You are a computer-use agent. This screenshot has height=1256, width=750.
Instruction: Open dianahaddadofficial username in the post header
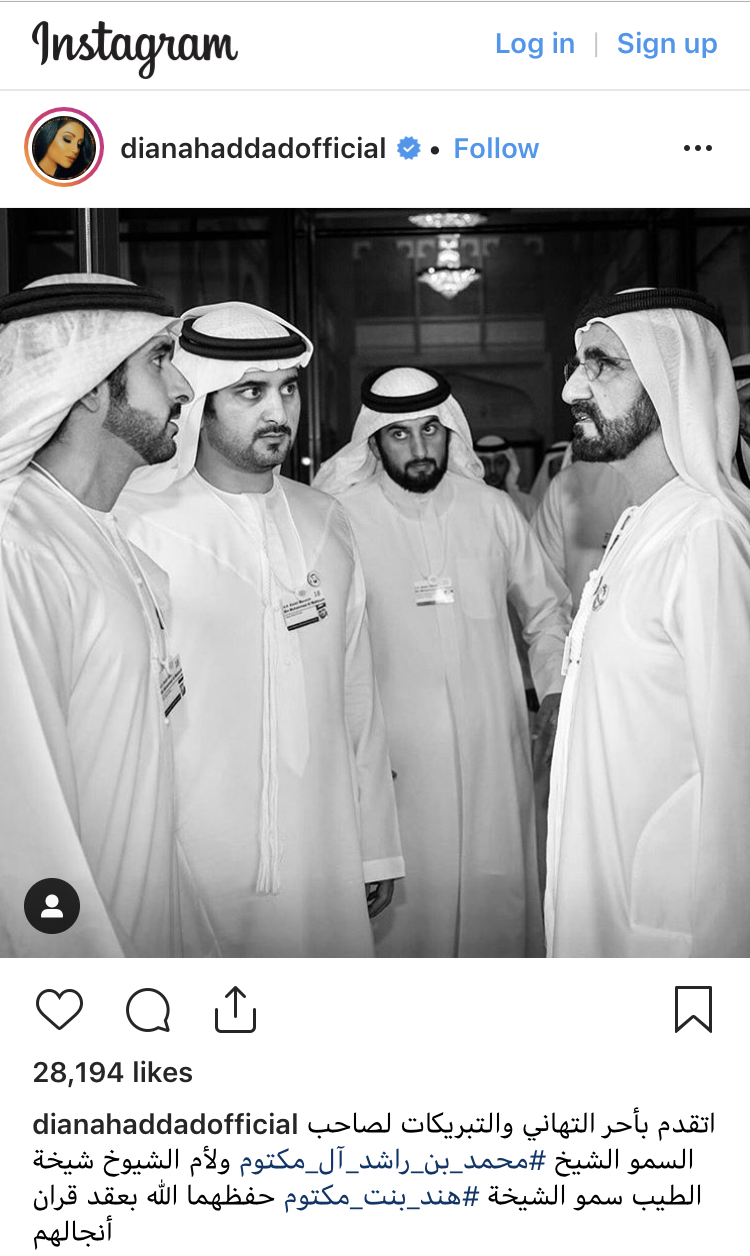pyautogui.click(x=253, y=149)
